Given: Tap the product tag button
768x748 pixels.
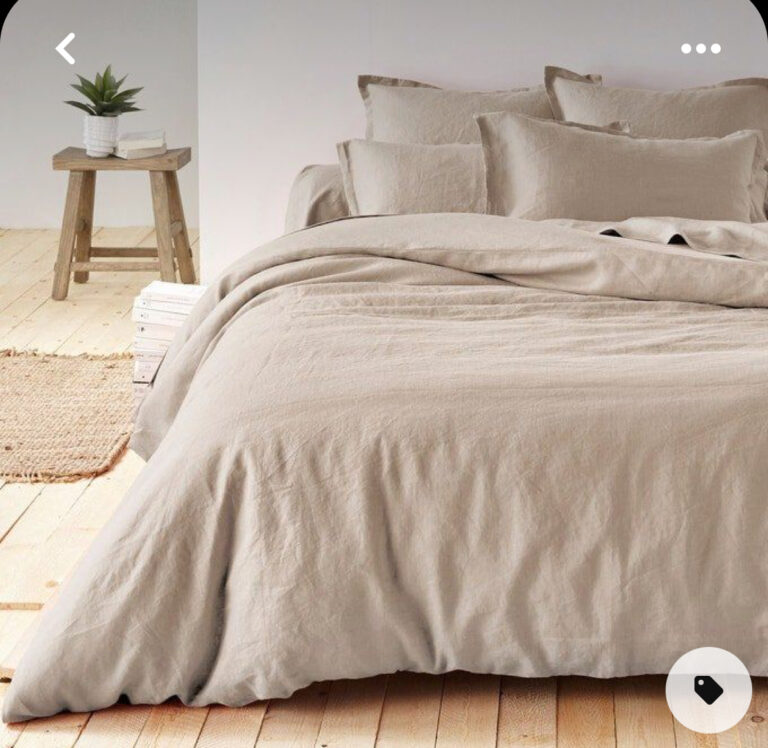Looking at the screenshot, I should [x=708, y=690].
